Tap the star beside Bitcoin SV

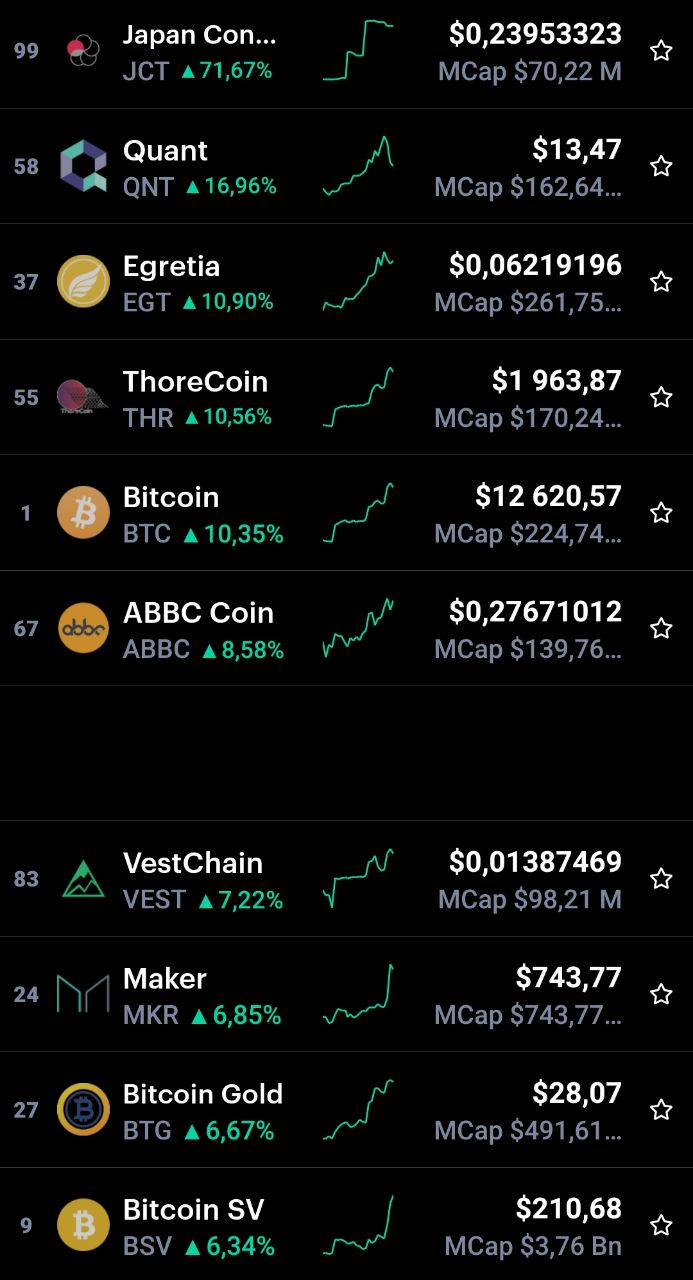click(x=661, y=1225)
